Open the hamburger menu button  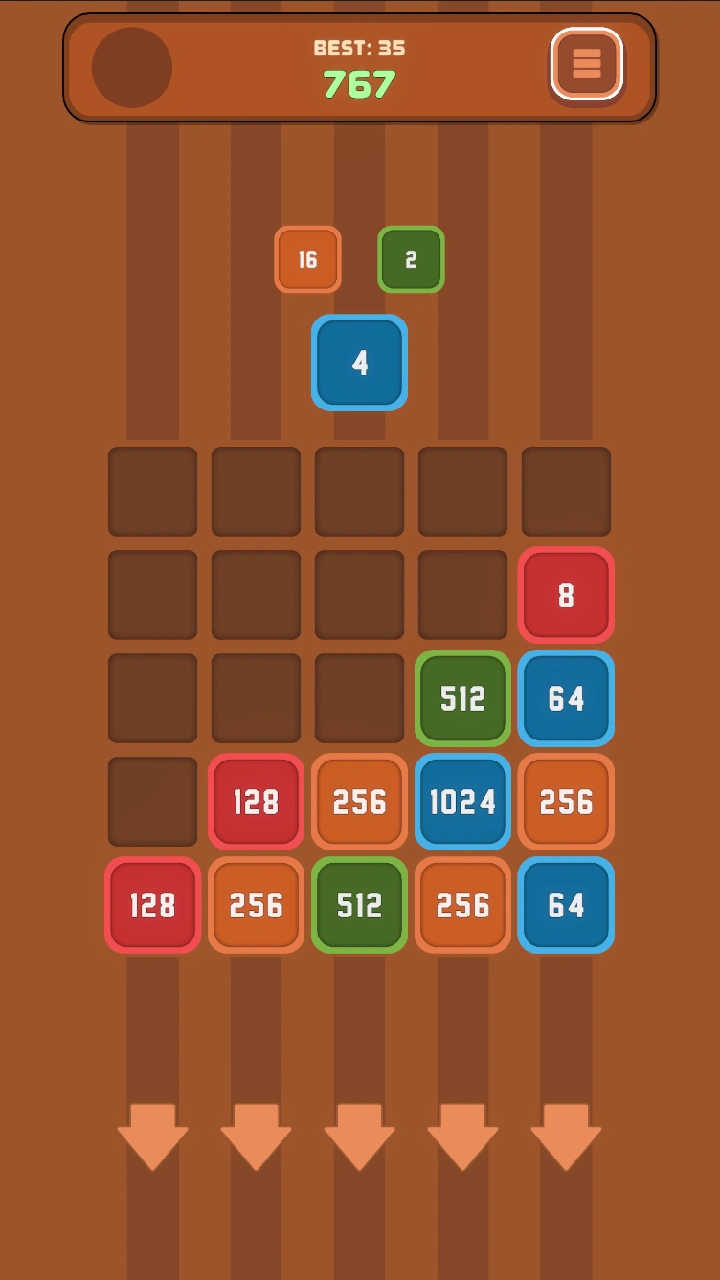(x=586, y=64)
